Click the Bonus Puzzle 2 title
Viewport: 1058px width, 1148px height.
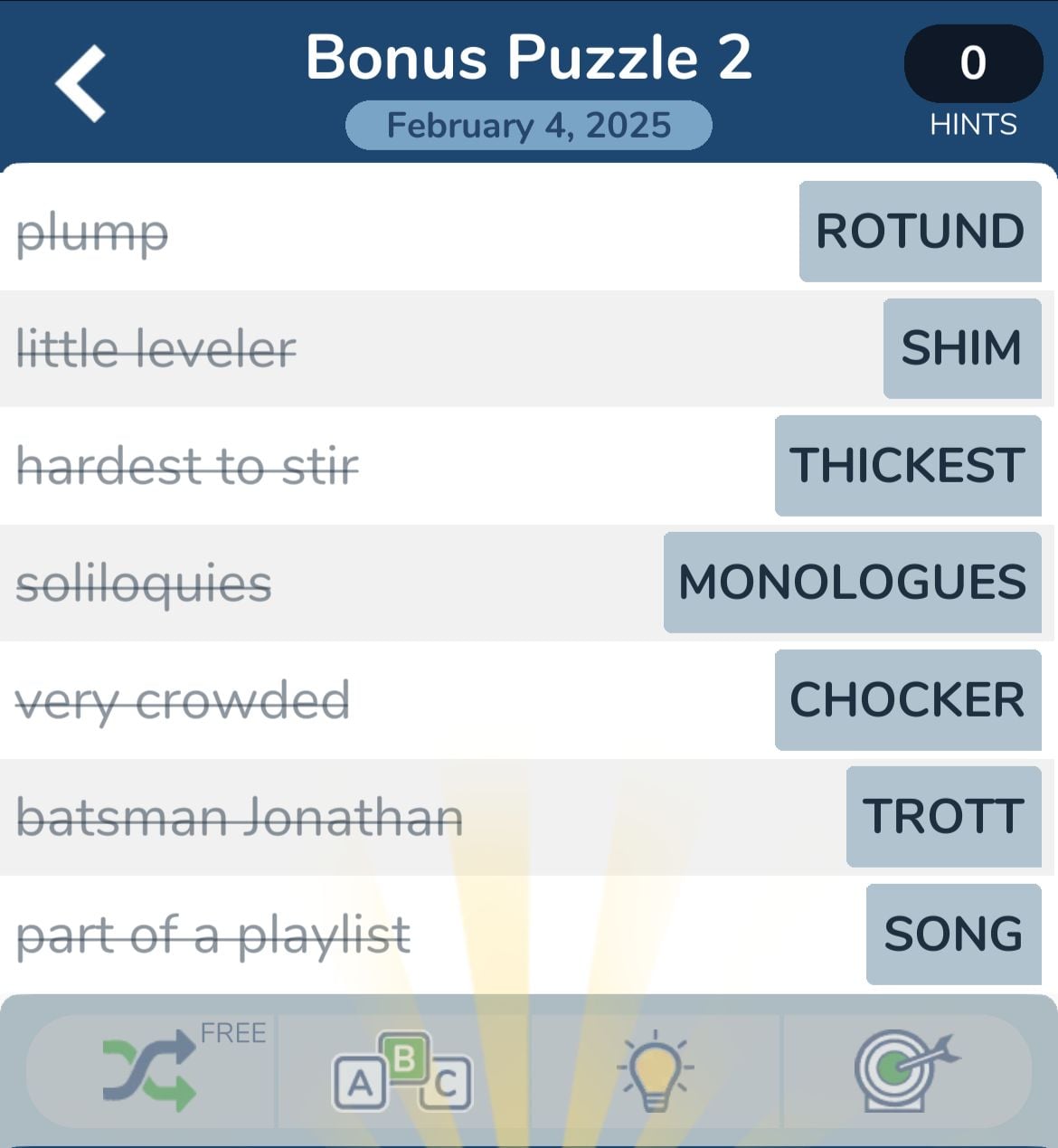(529, 58)
